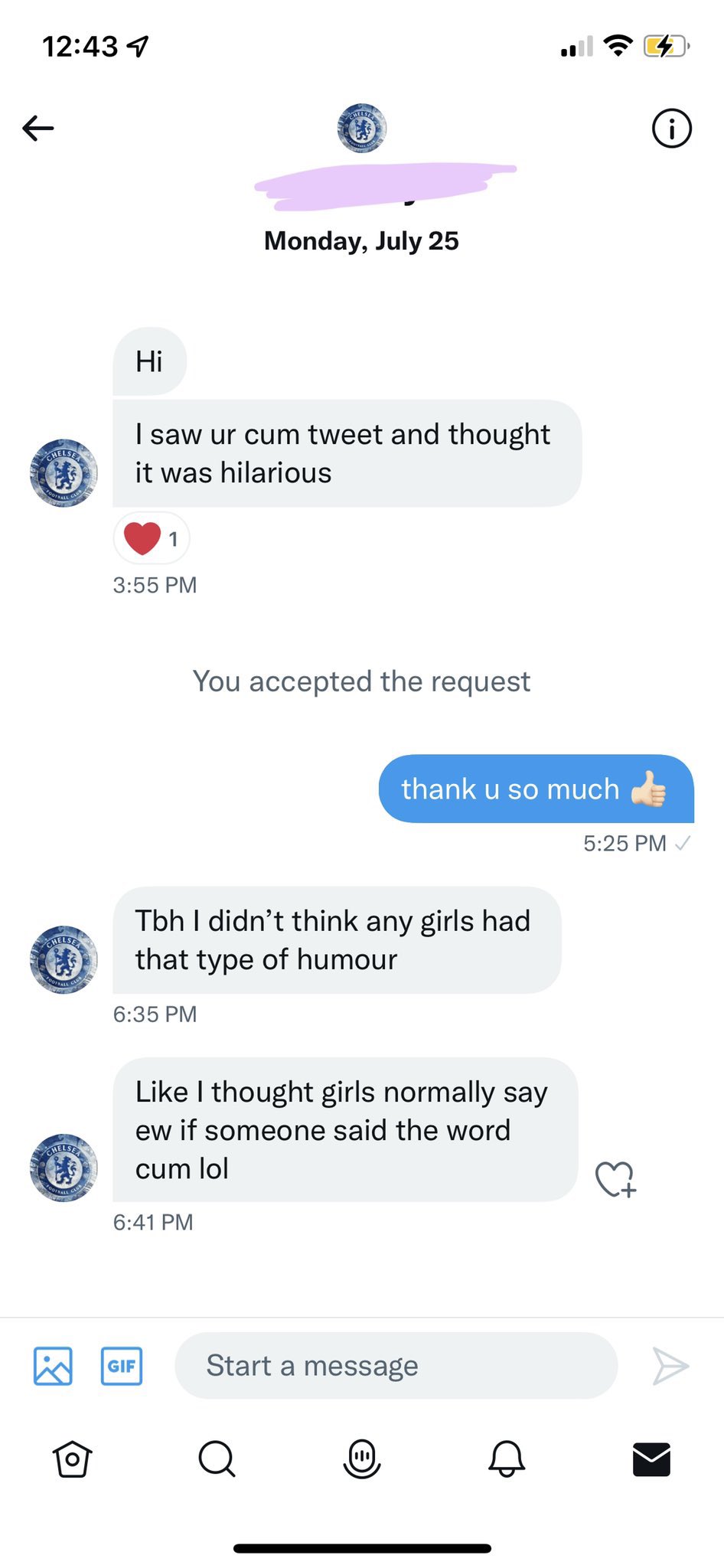Viewport: 724px width, 1568px height.
Task: Add reaction to the last cum lol message
Action: coord(616,1179)
